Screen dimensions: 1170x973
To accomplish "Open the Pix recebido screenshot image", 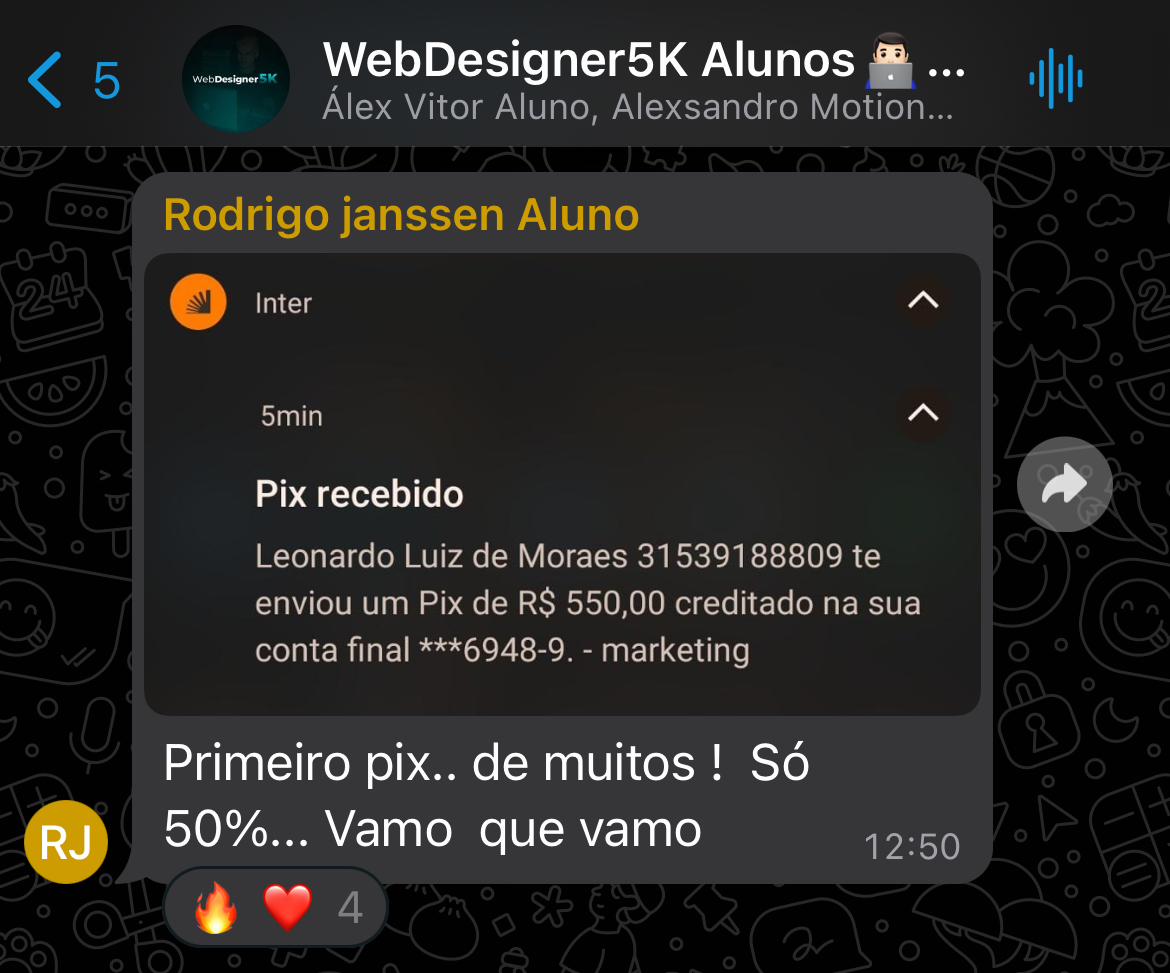I will [x=561, y=484].
